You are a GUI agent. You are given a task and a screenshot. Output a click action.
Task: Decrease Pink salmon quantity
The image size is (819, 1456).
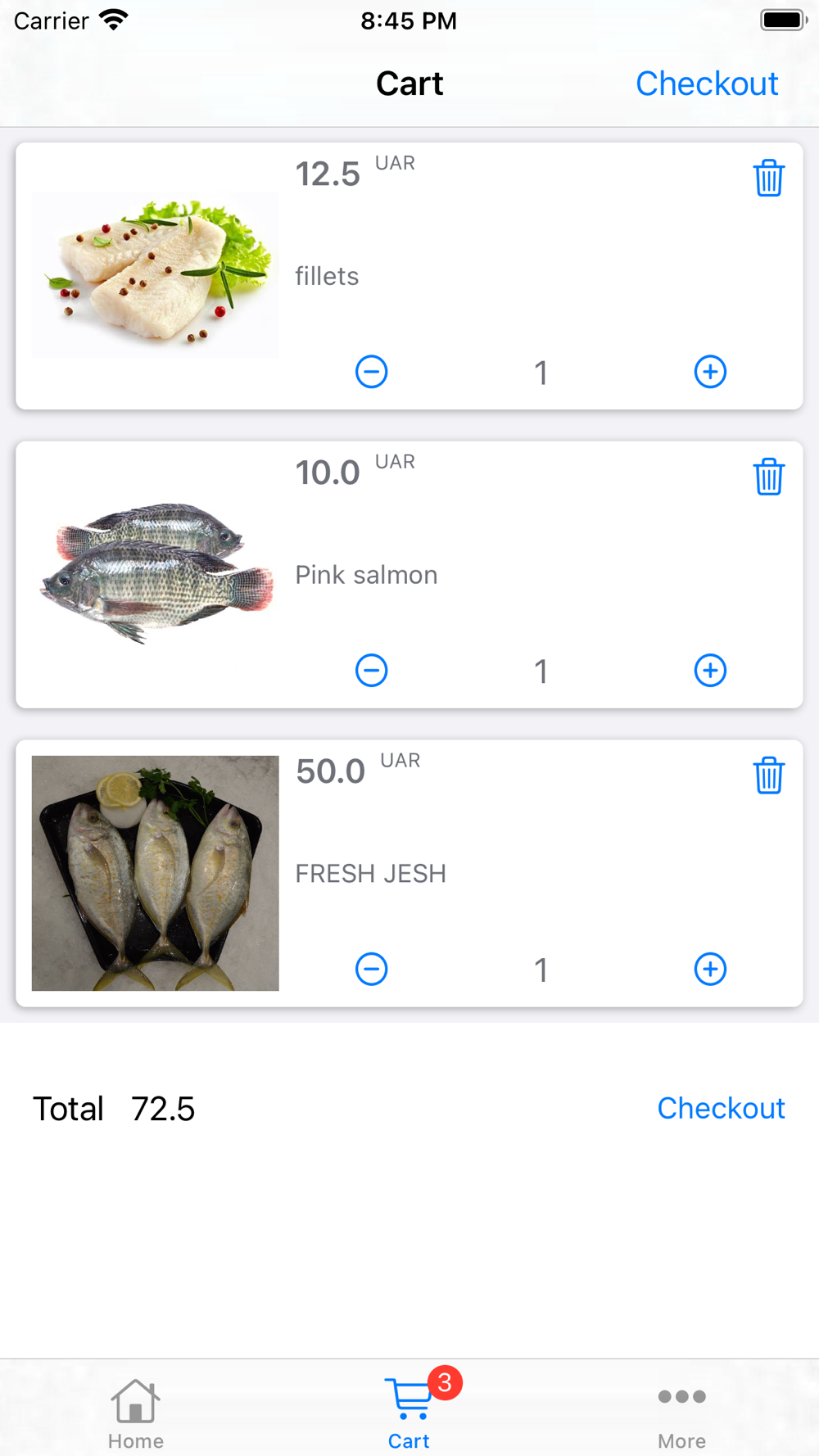(372, 671)
